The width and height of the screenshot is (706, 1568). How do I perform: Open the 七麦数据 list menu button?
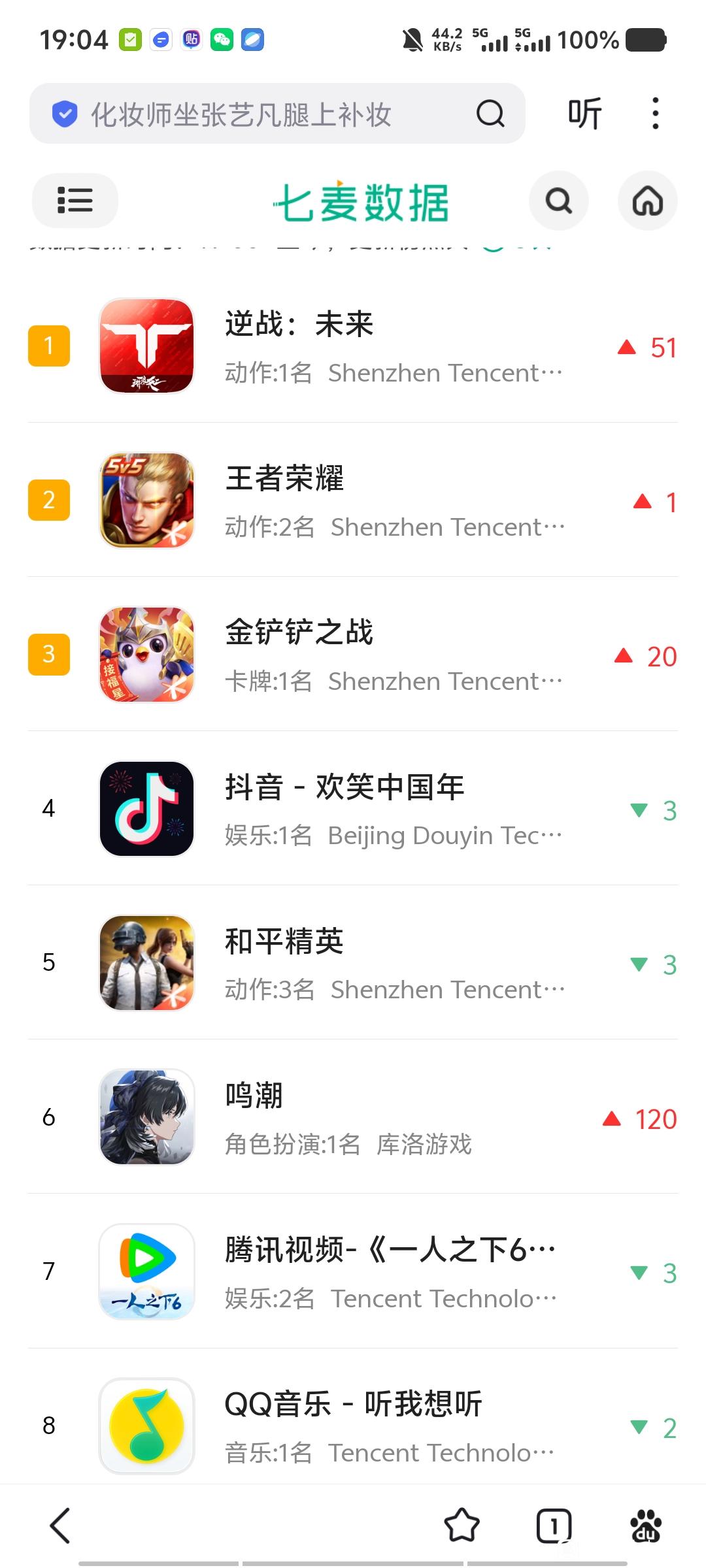[x=75, y=200]
